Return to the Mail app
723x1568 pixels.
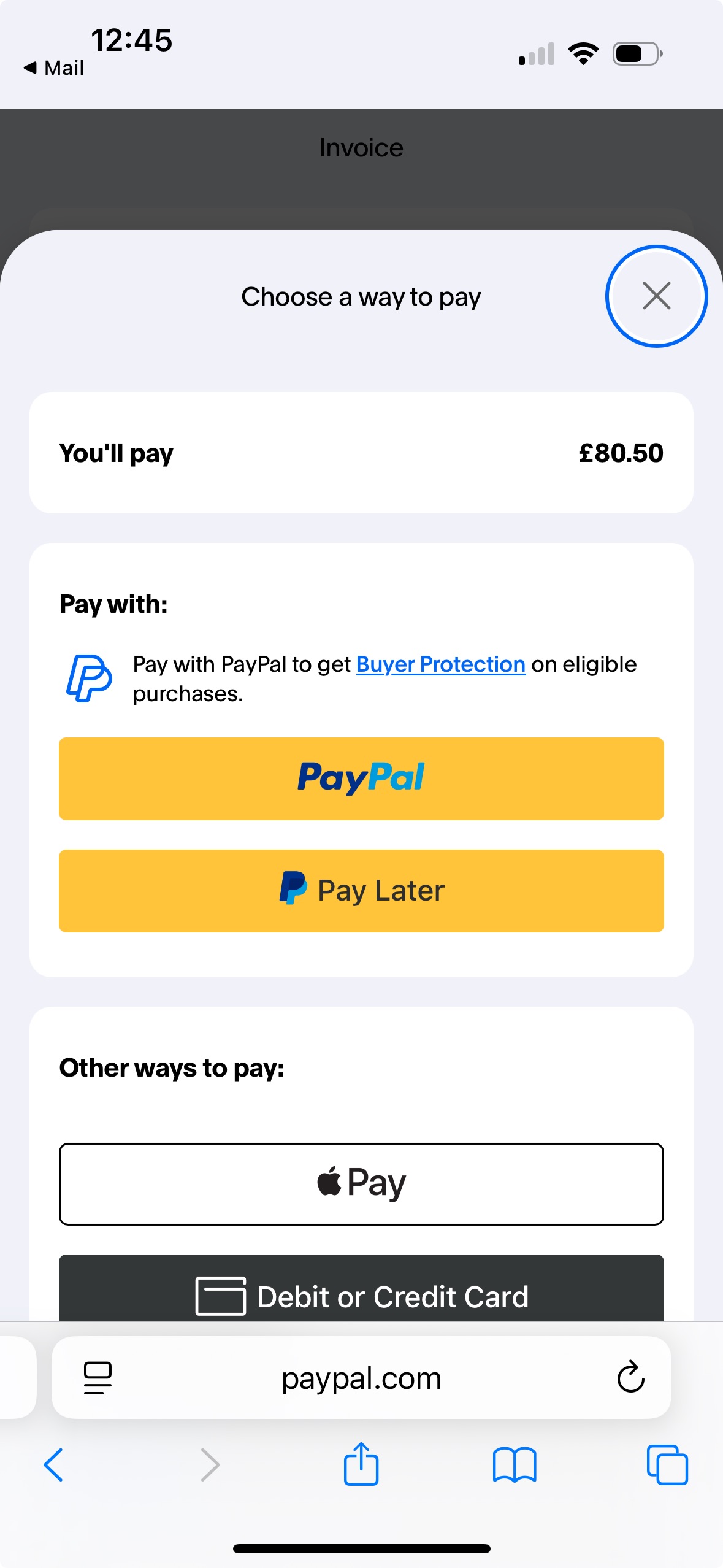tap(54, 68)
